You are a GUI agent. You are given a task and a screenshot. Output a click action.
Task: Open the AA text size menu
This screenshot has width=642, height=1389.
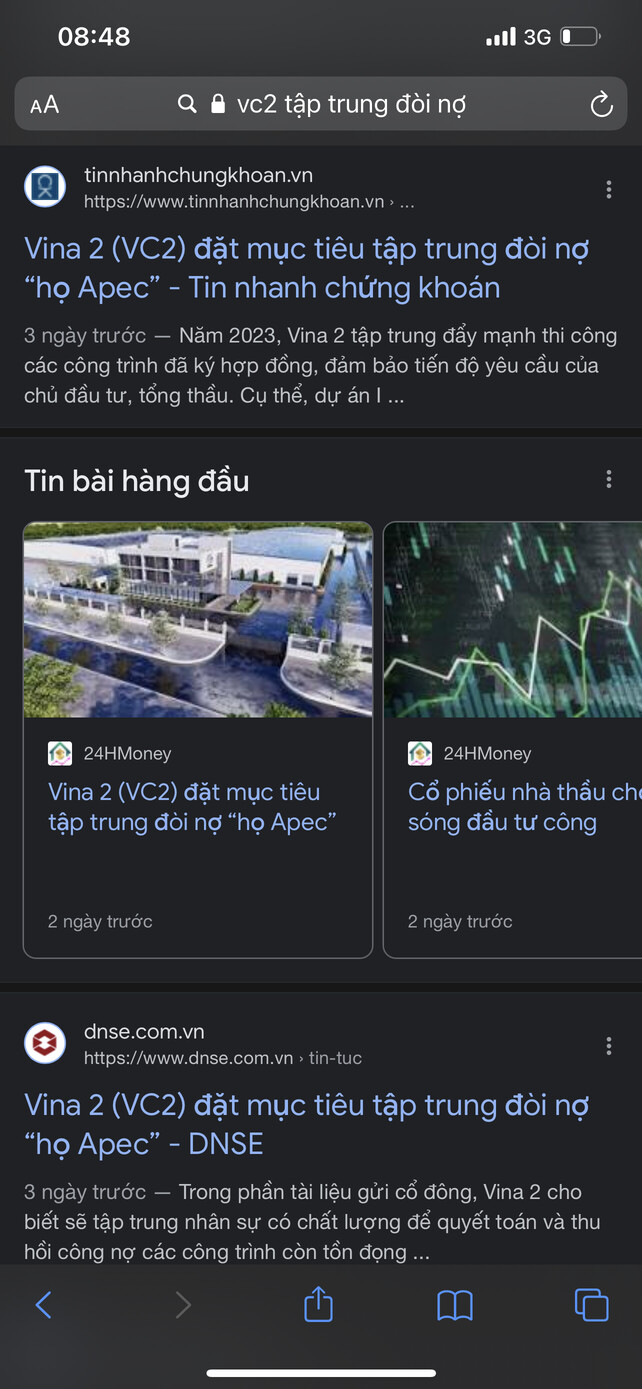pos(45,105)
